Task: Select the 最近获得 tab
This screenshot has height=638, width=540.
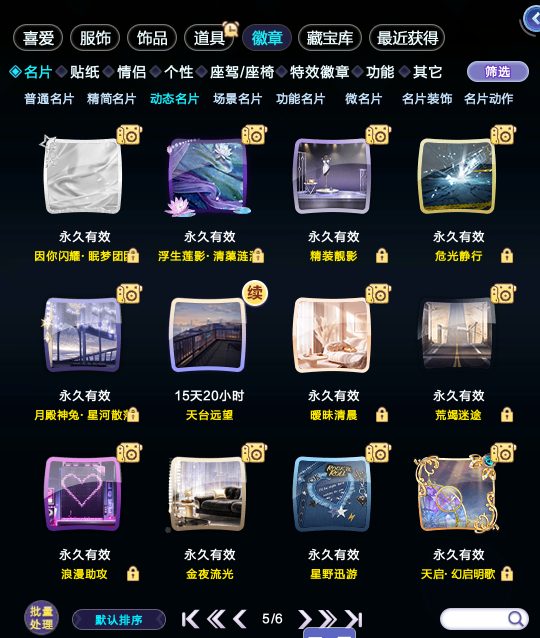Action: point(407,38)
